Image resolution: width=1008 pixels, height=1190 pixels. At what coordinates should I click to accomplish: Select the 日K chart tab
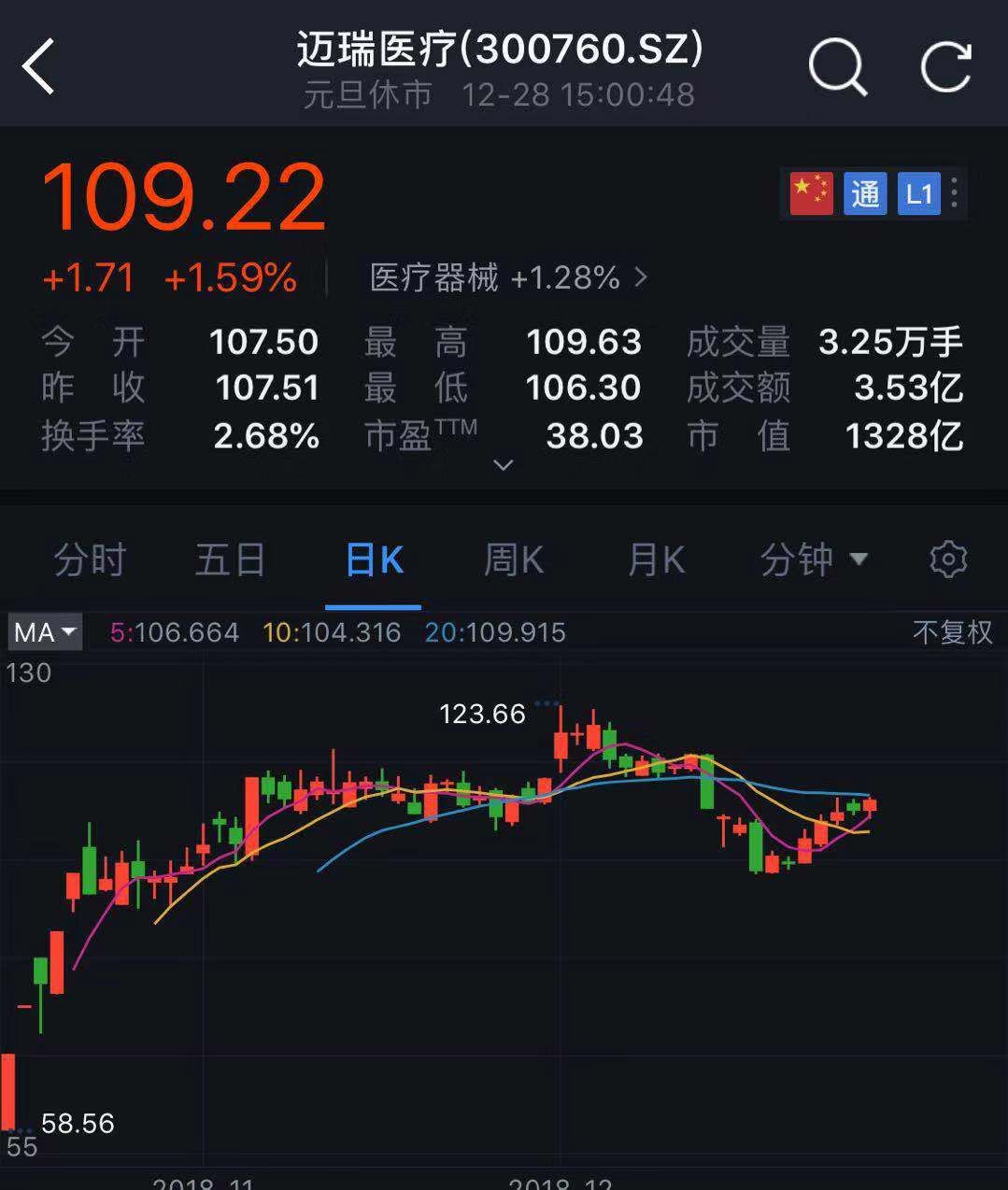pyautogui.click(x=374, y=560)
